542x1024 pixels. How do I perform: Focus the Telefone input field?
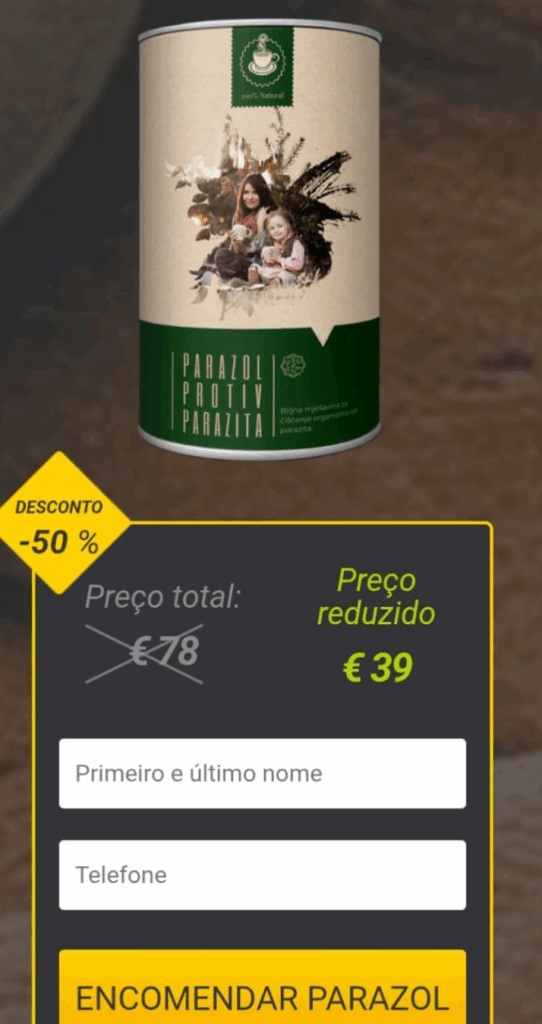pos(263,874)
